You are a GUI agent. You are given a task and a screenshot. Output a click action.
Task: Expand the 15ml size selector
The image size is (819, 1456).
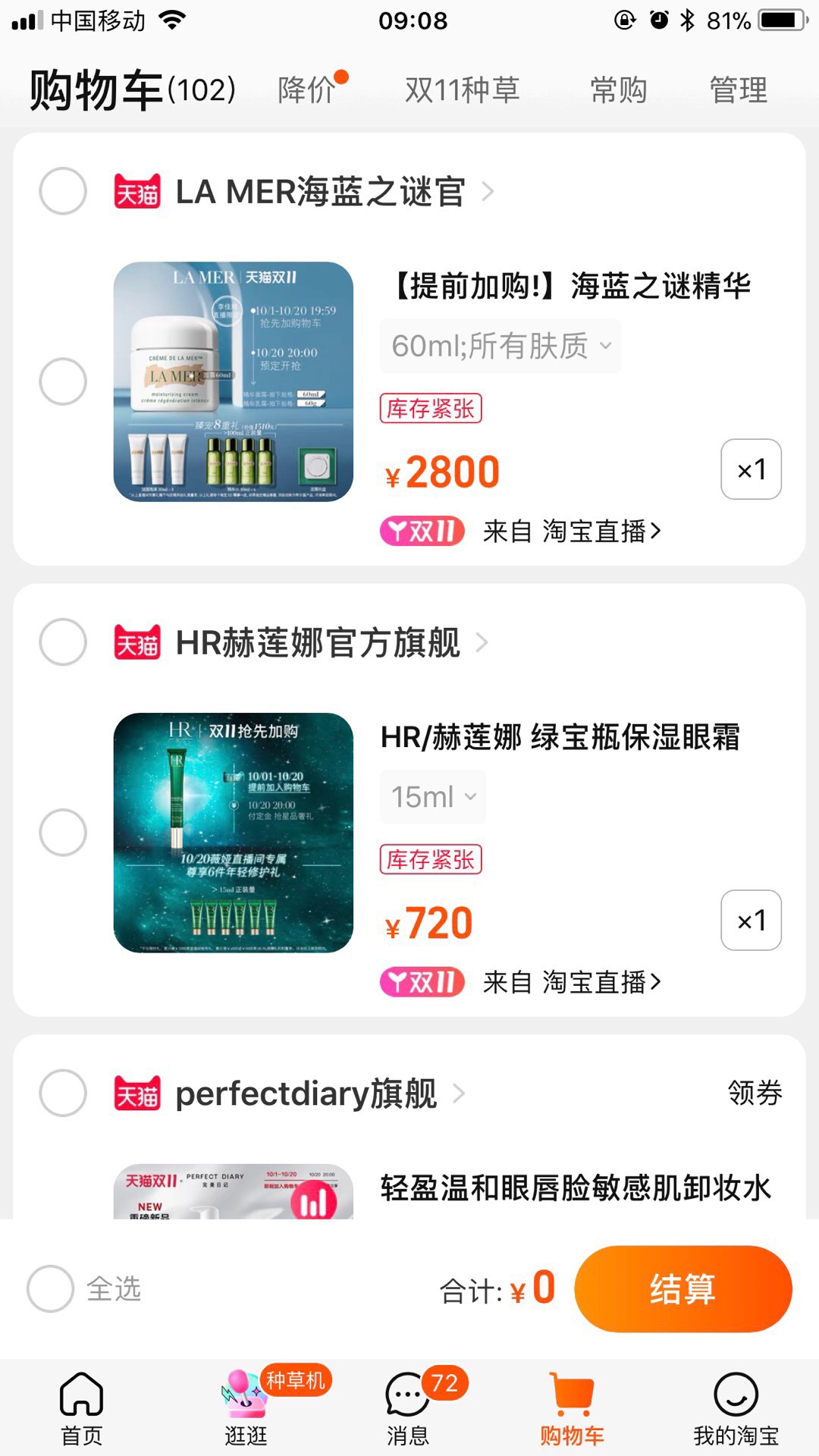click(432, 797)
